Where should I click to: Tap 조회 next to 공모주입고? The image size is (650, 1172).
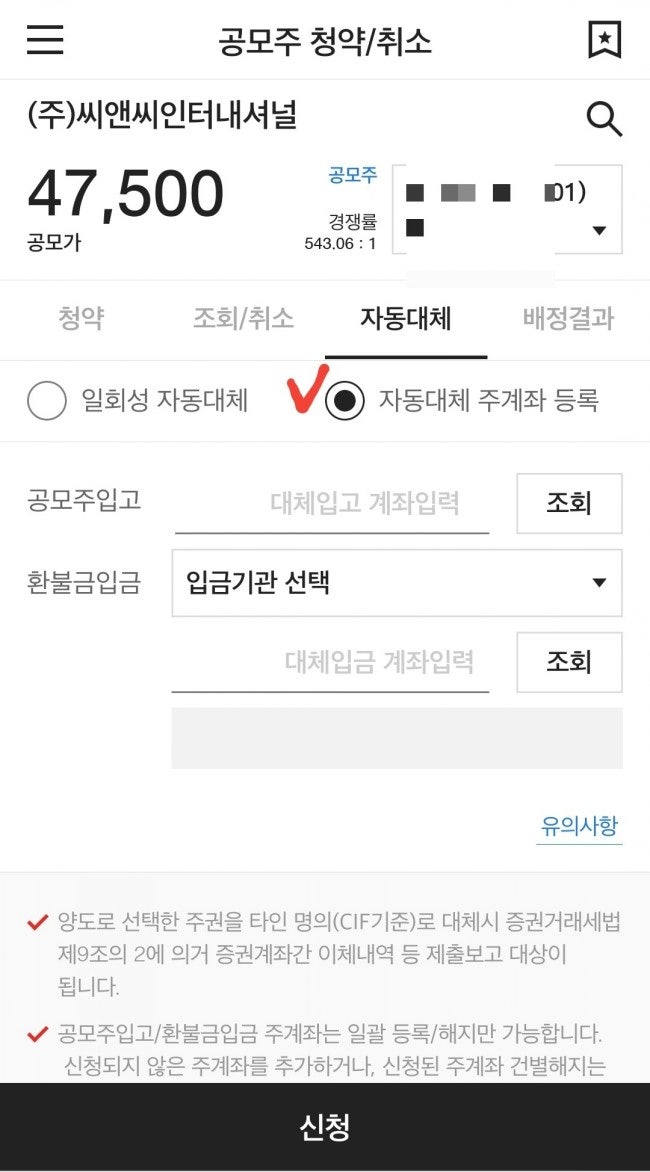569,503
